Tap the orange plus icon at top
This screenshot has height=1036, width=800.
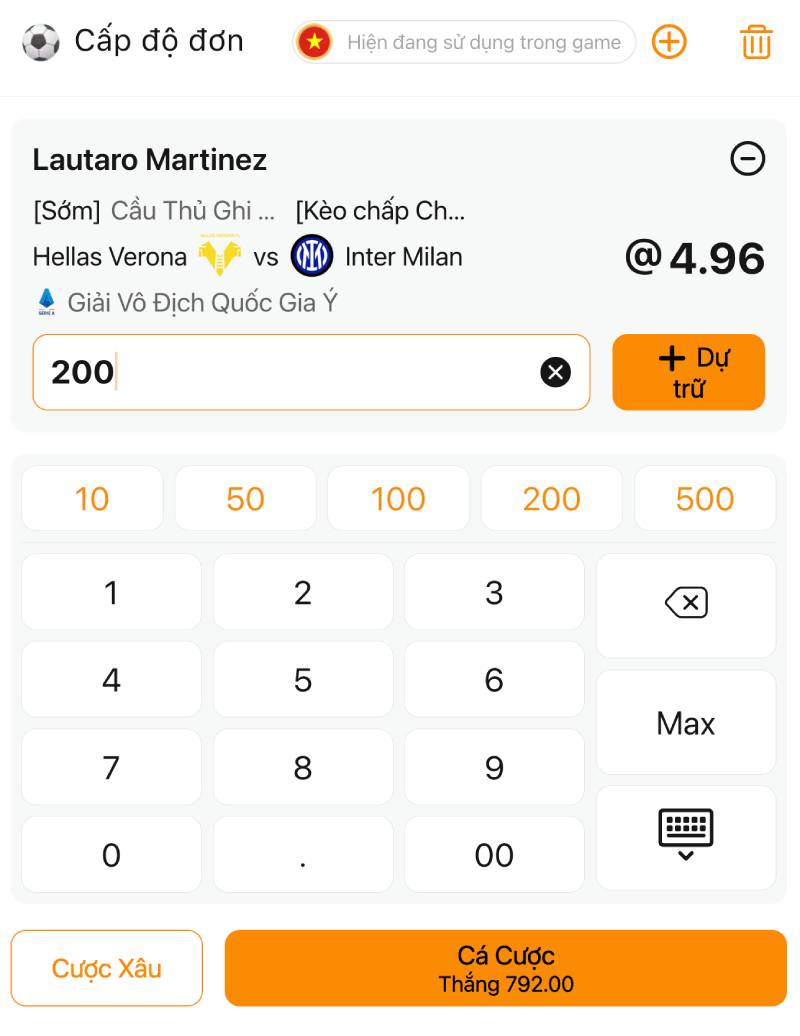point(669,42)
